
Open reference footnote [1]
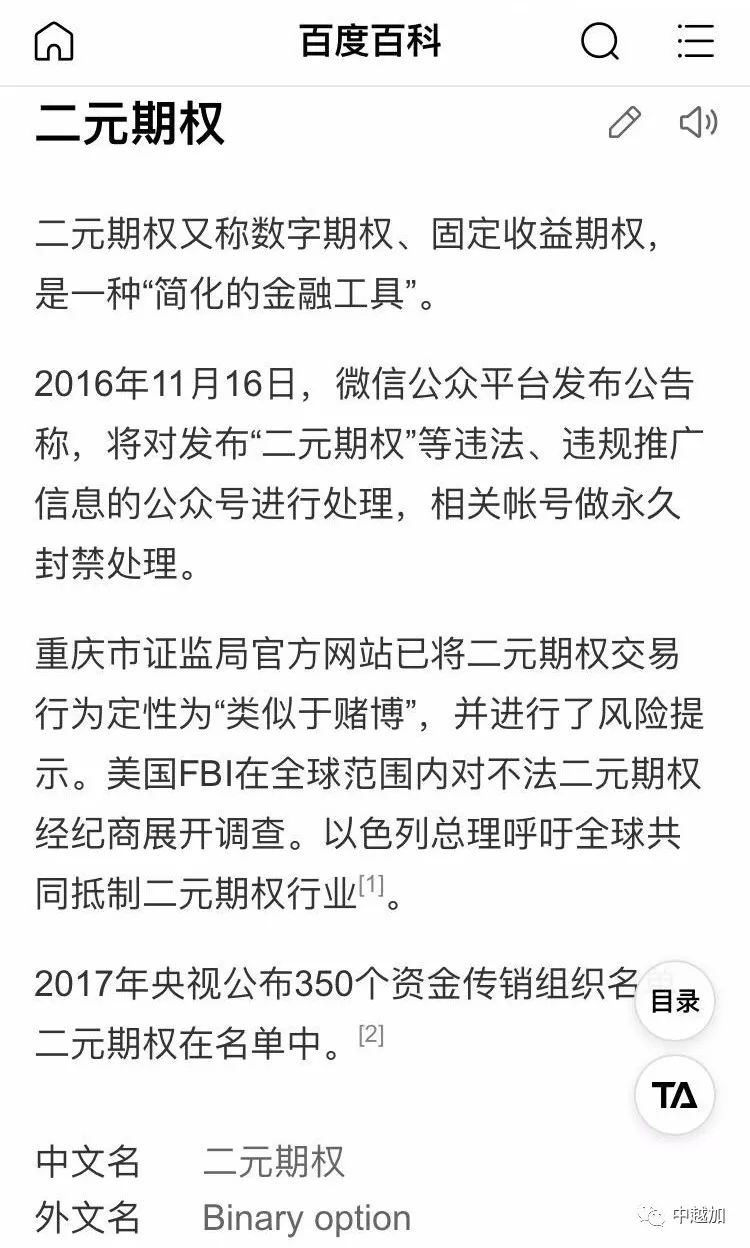371,884
